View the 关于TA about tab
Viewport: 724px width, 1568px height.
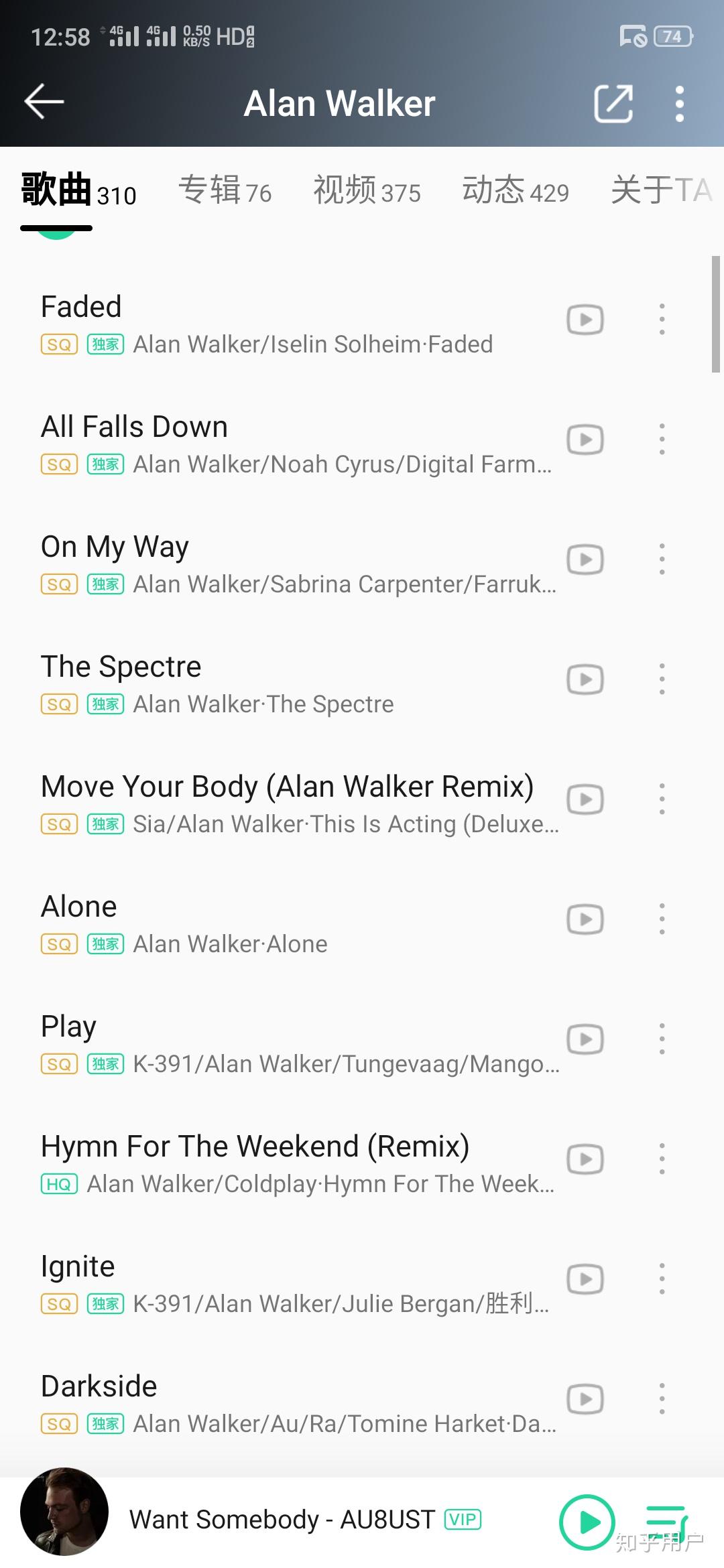point(660,190)
